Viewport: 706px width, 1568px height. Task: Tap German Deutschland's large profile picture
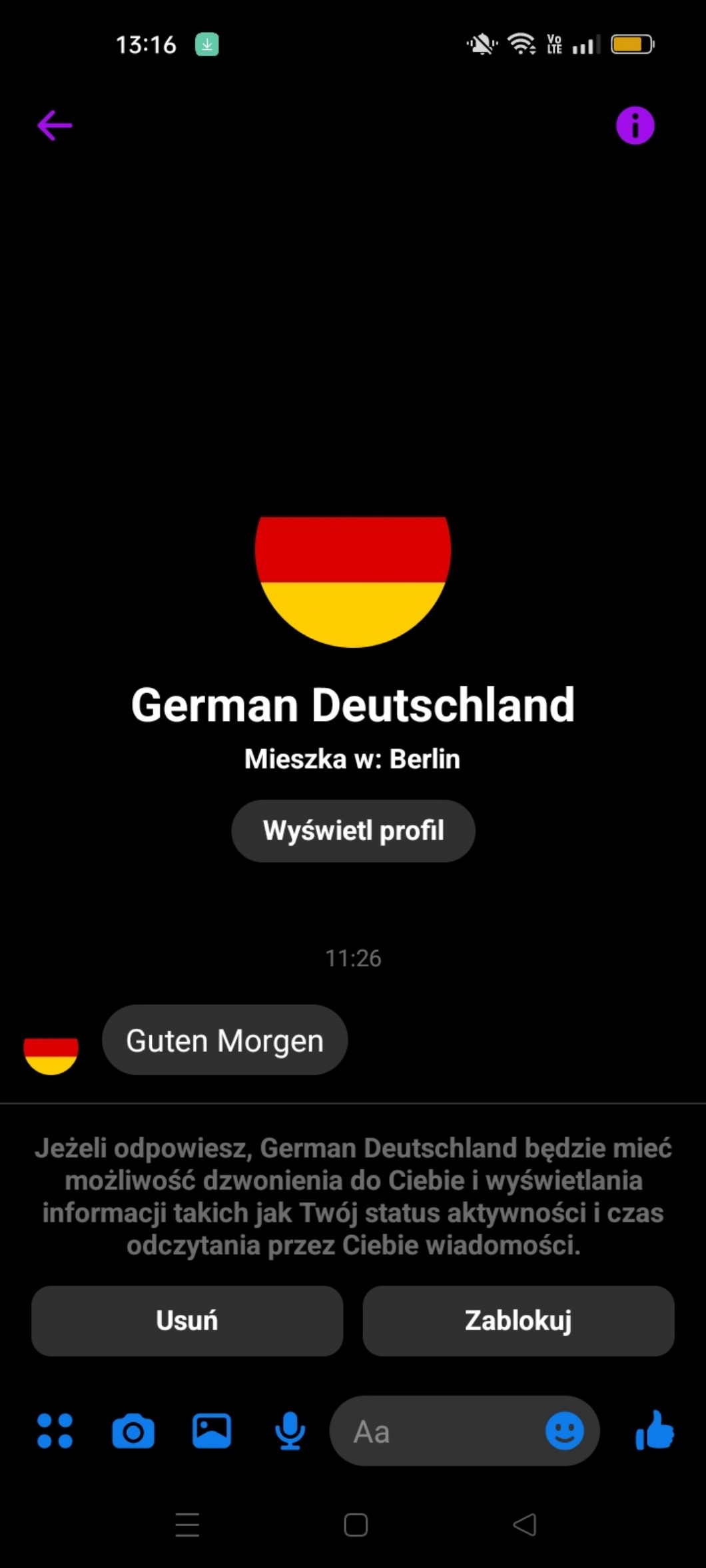click(x=353, y=579)
